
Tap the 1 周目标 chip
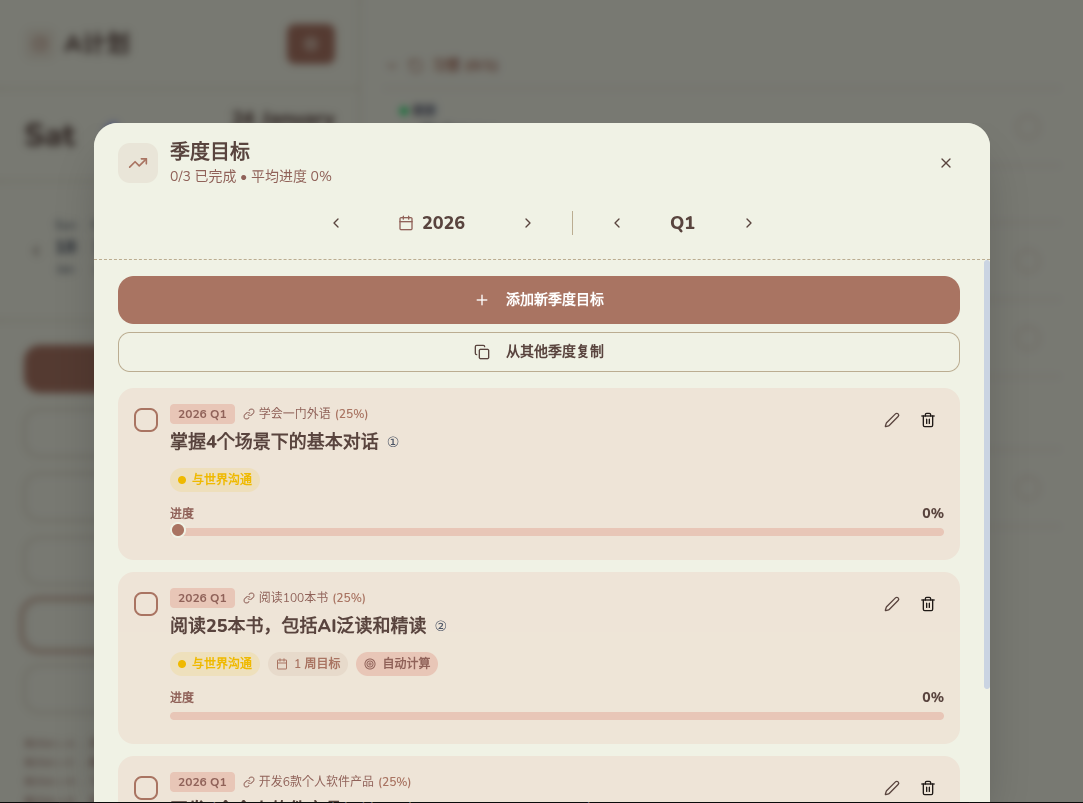(308, 664)
